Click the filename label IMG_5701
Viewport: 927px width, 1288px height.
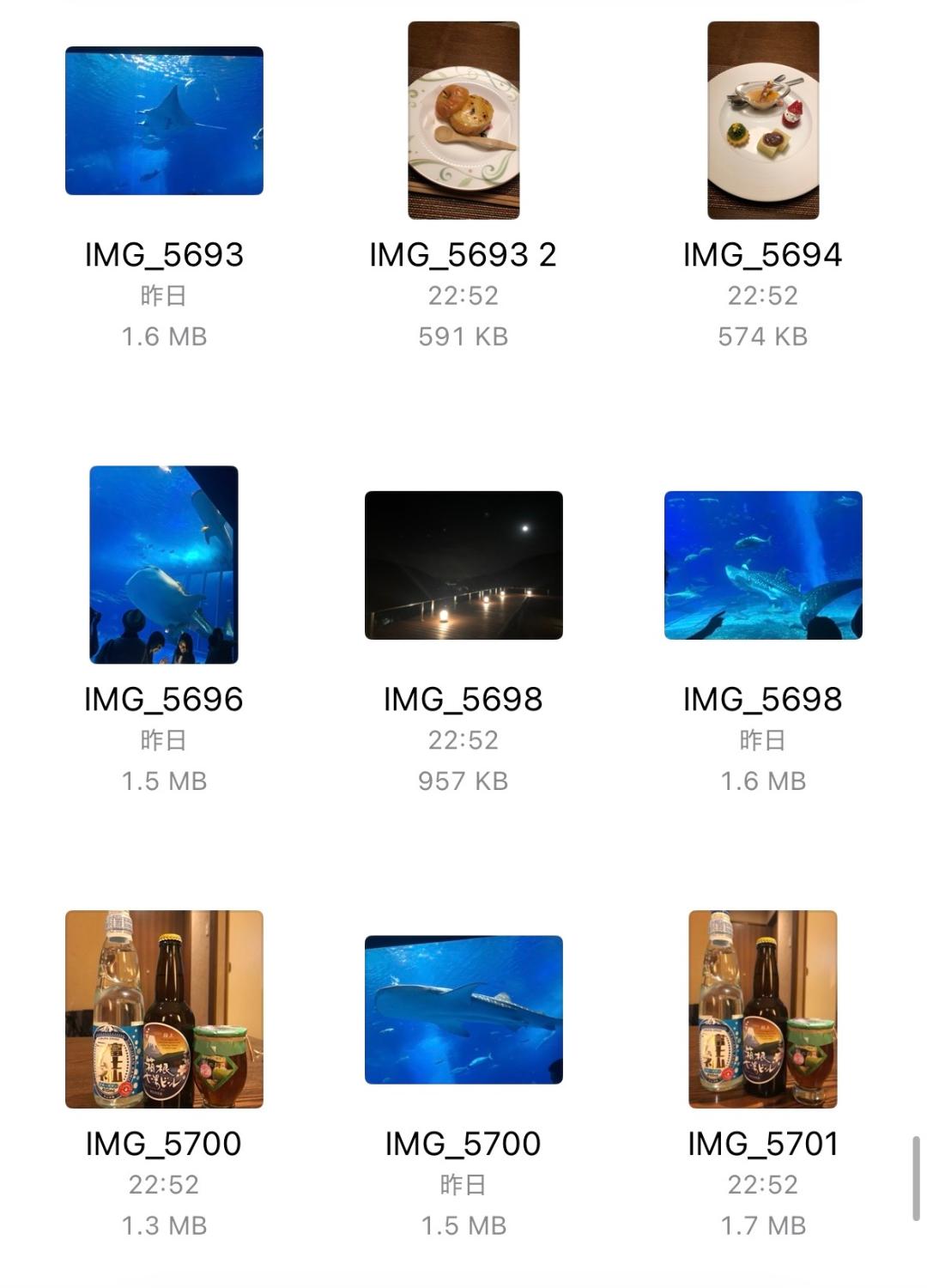pos(762,1142)
